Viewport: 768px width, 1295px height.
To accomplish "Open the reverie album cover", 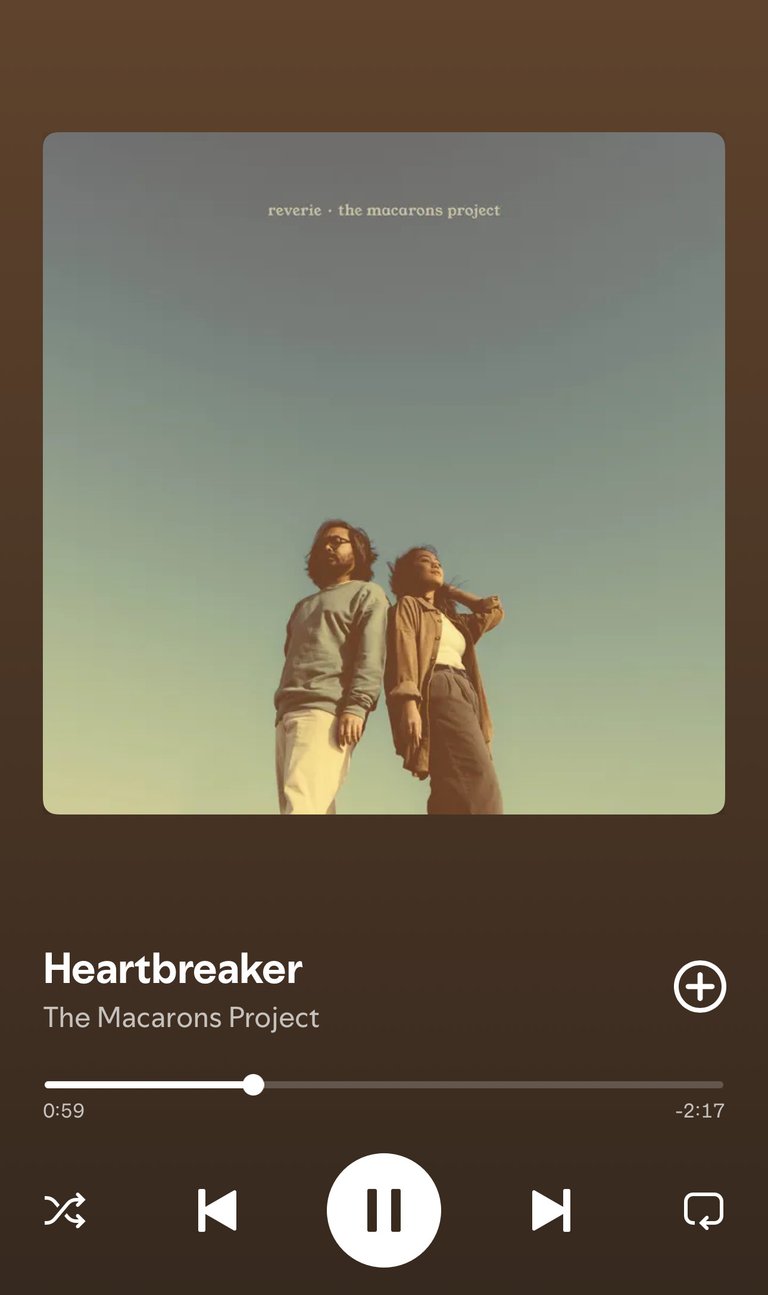I will click(384, 473).
